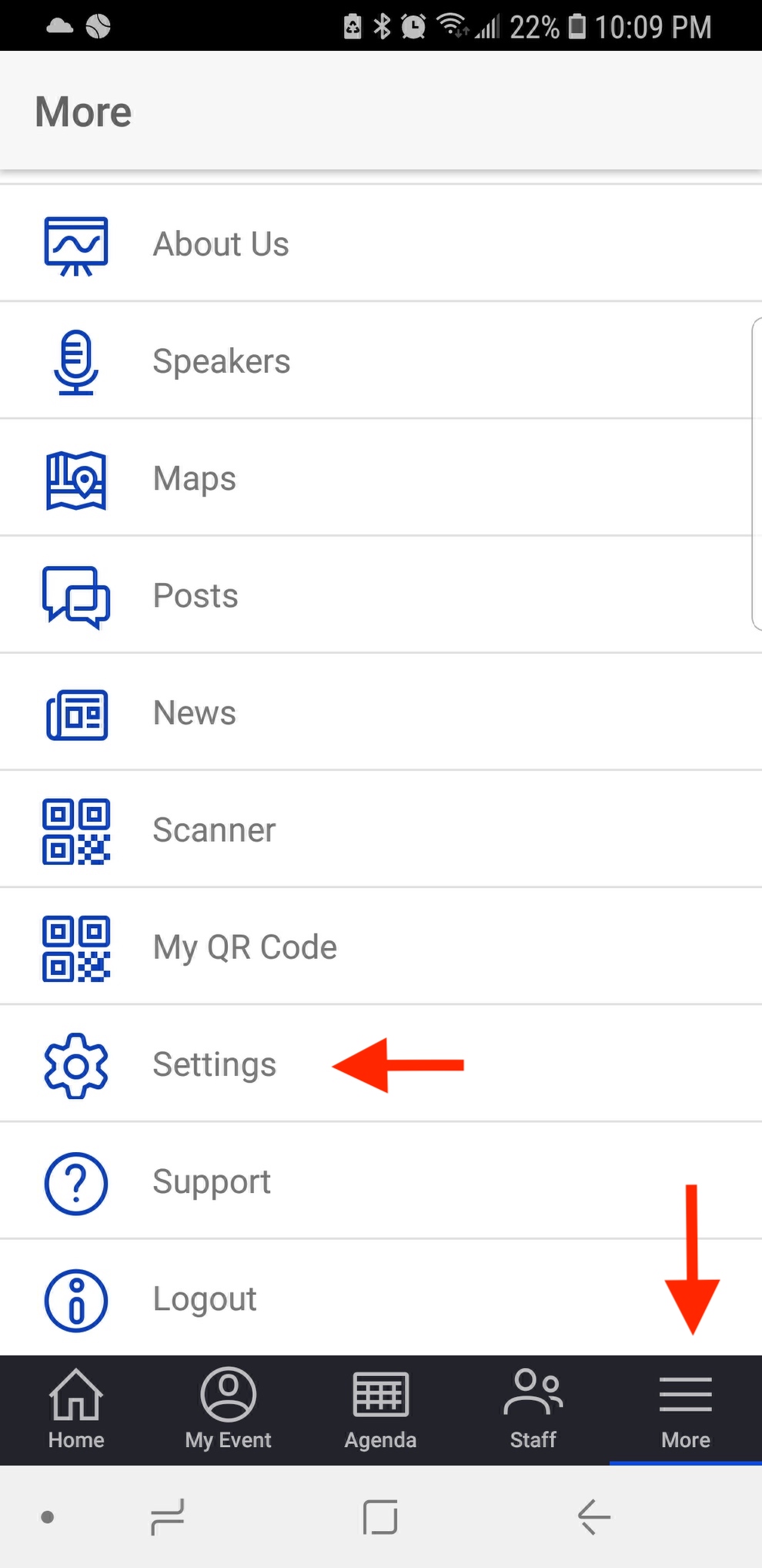Go to Posts
Screen dimensions: 762x1568
coord(381,595)
